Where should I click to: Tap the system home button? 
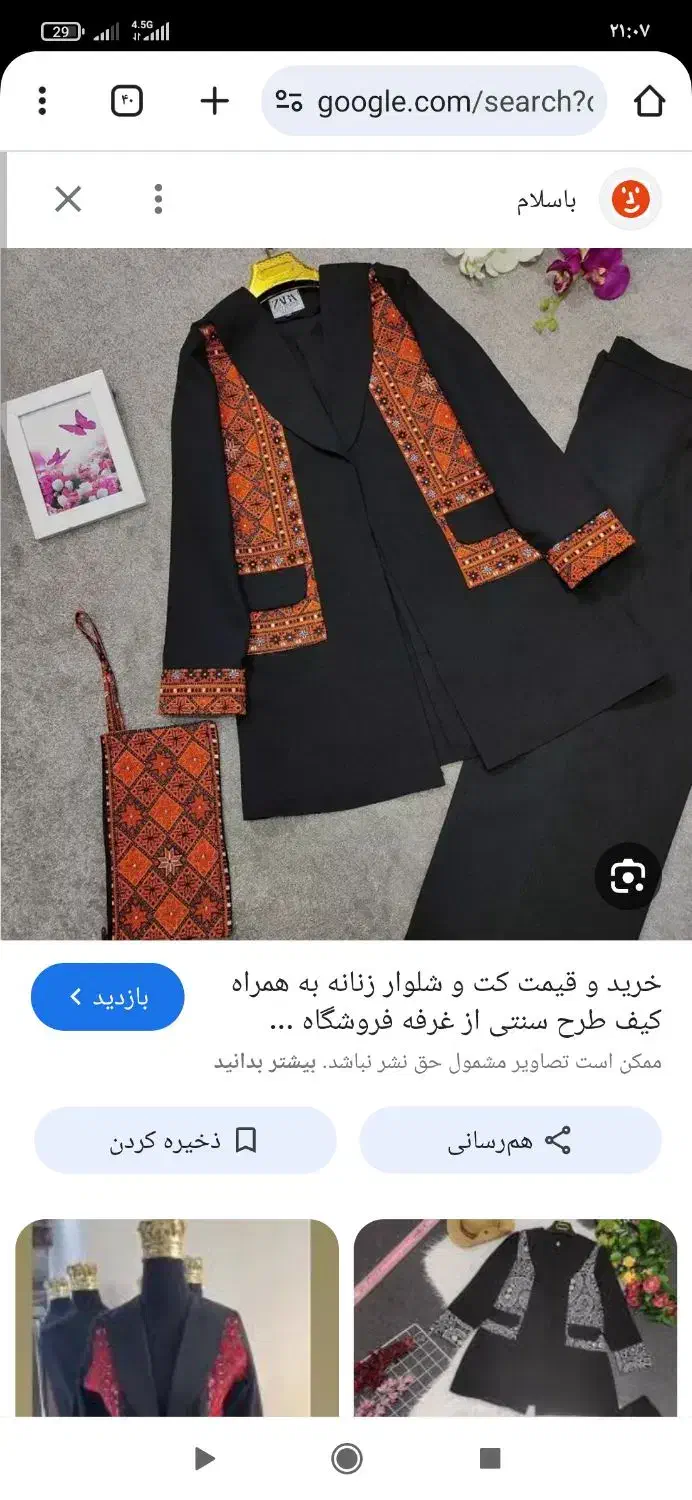coord(346,1459)
